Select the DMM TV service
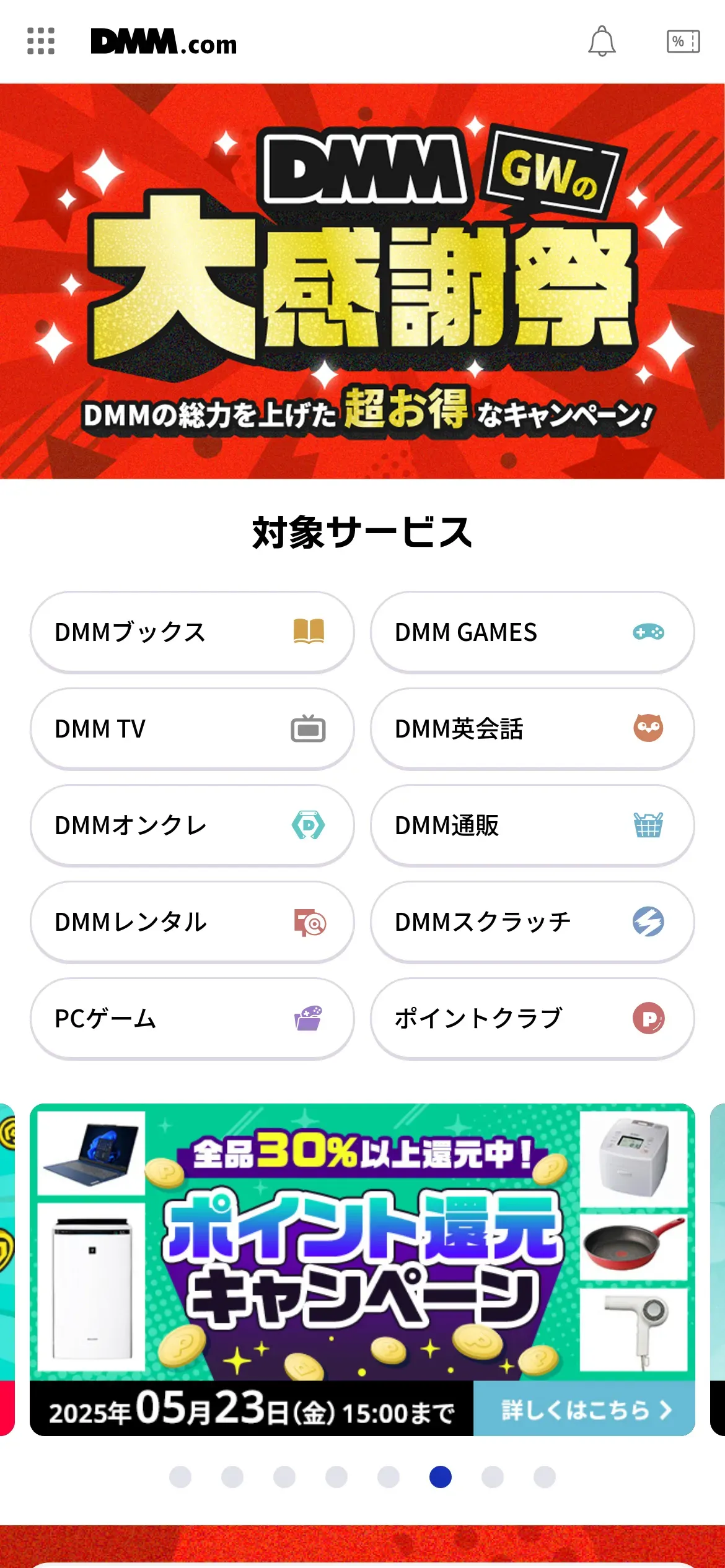Image resolution: width=725 pixels, height=1568 pixels. pos(192,728)
